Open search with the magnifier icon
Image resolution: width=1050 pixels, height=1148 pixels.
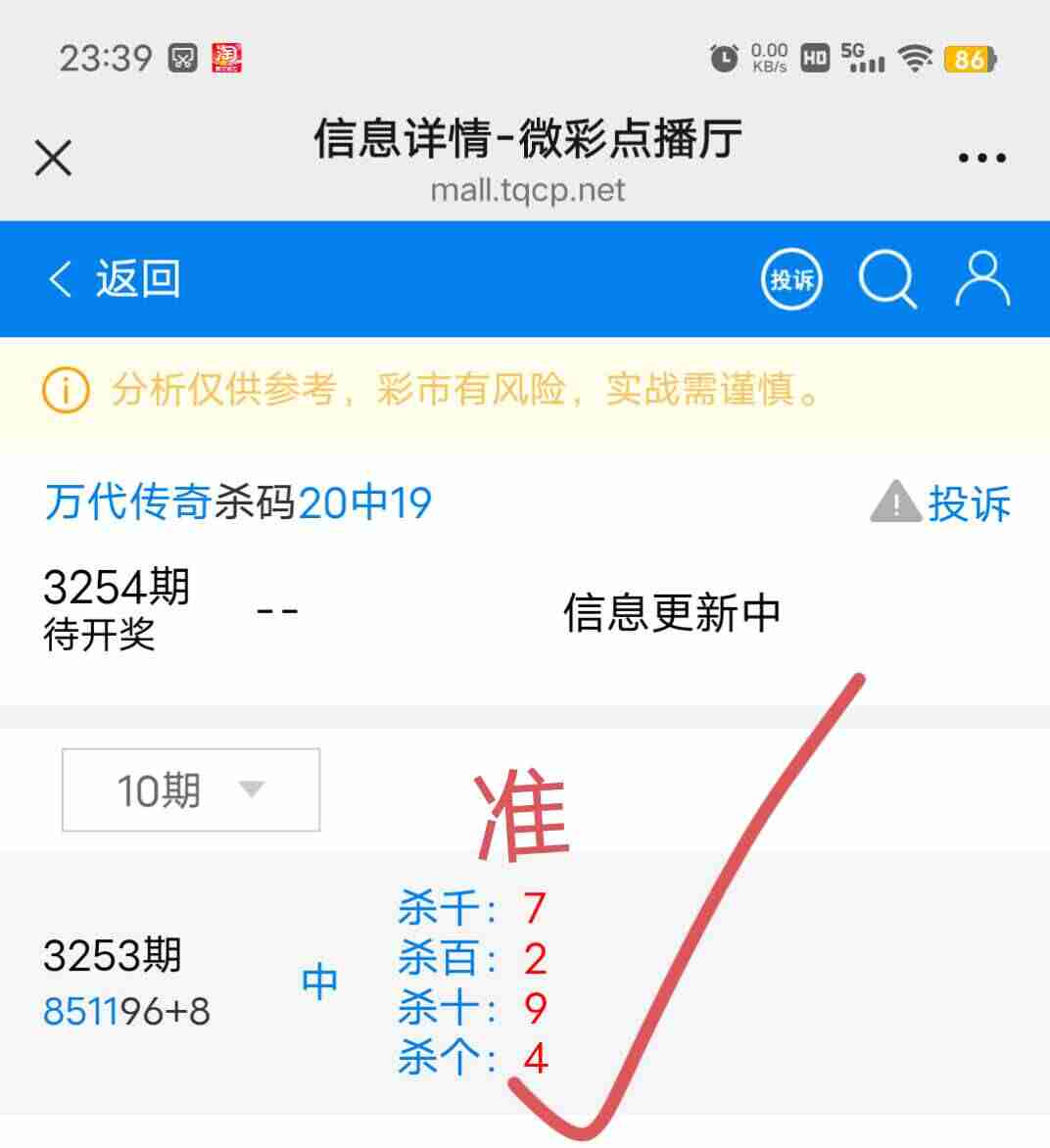click(x=887, y=278)
